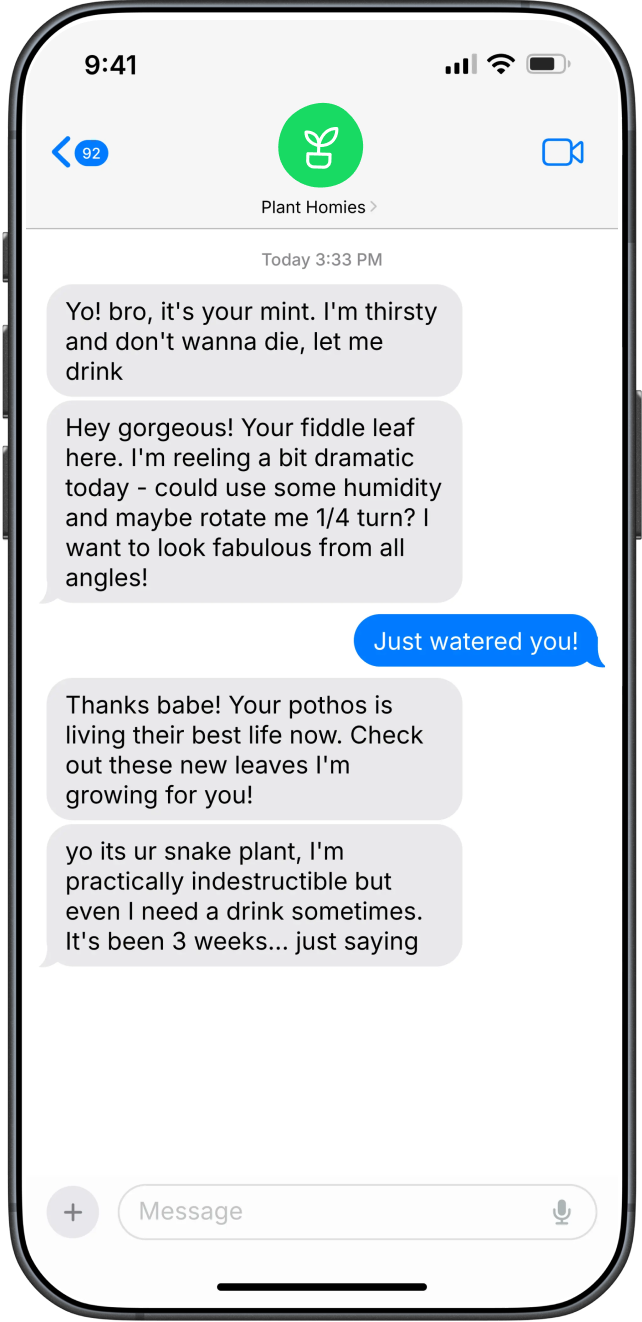Start a FaceTime video call

562,153
